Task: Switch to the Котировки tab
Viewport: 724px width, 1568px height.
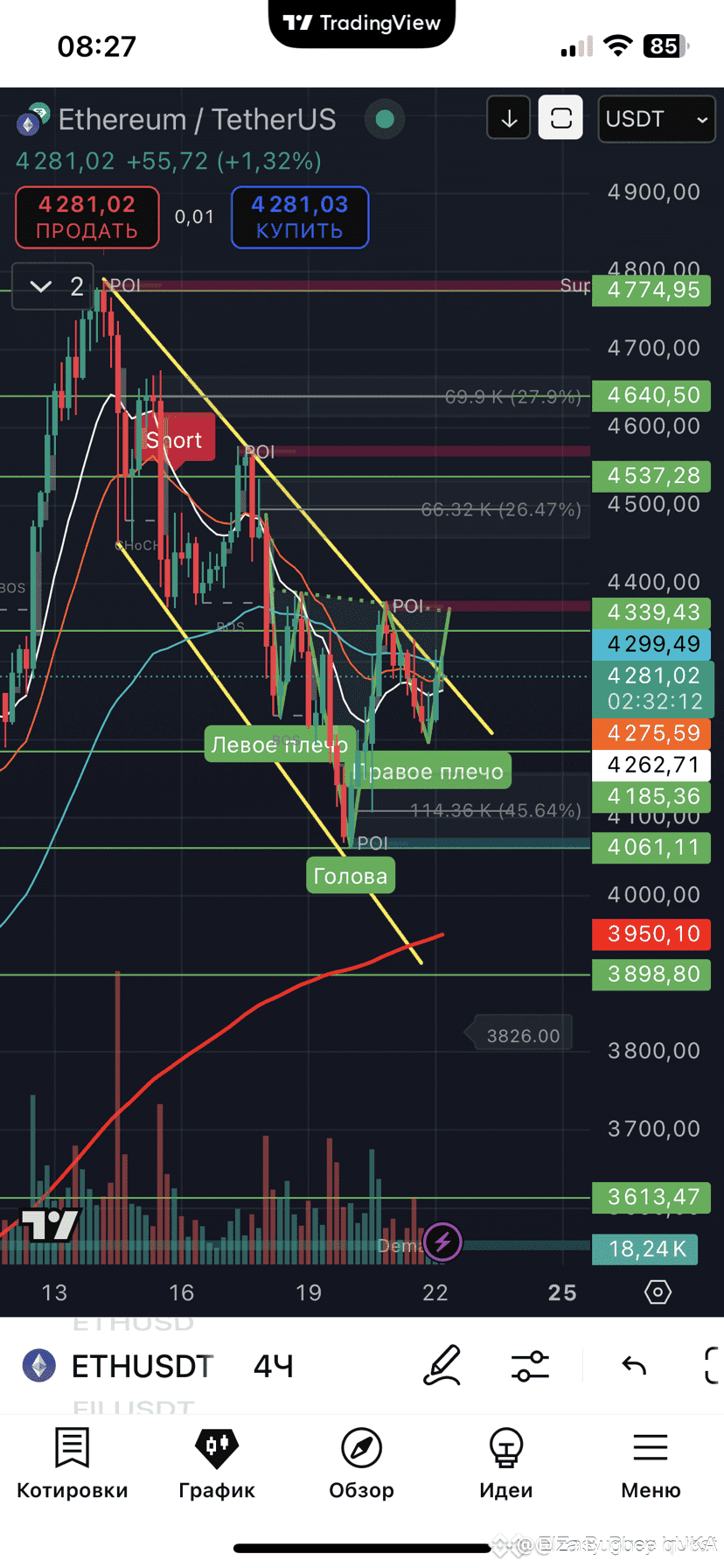Action: point(73,1464)
